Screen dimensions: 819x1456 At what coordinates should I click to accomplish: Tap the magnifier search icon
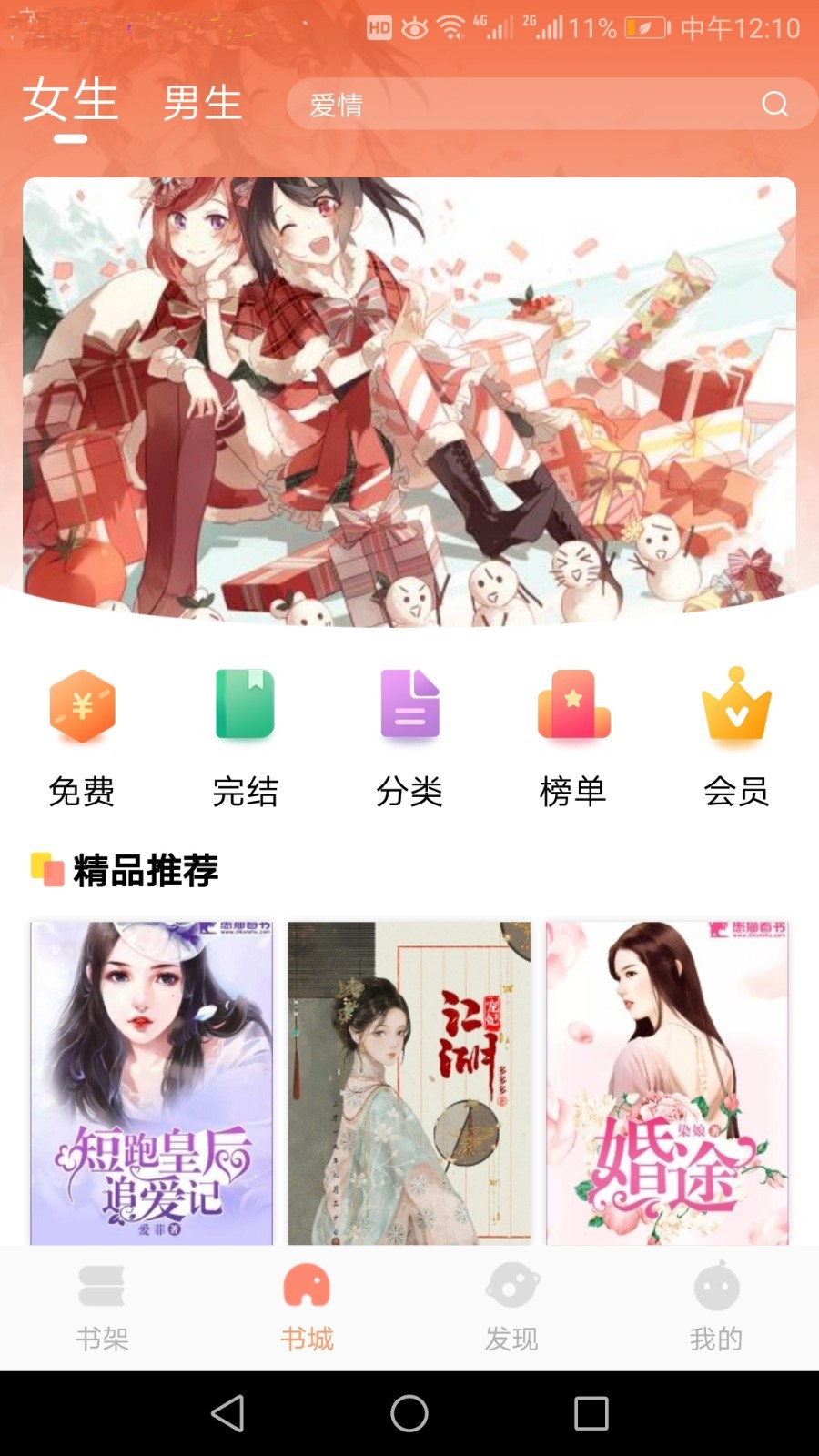coord(774,105)
